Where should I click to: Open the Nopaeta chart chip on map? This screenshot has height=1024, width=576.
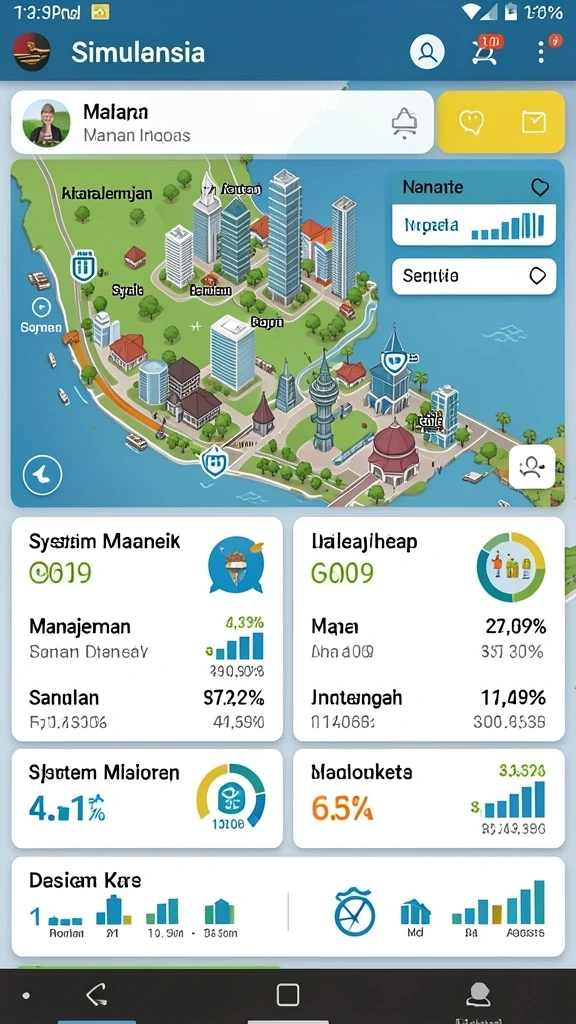click(473, 225)
